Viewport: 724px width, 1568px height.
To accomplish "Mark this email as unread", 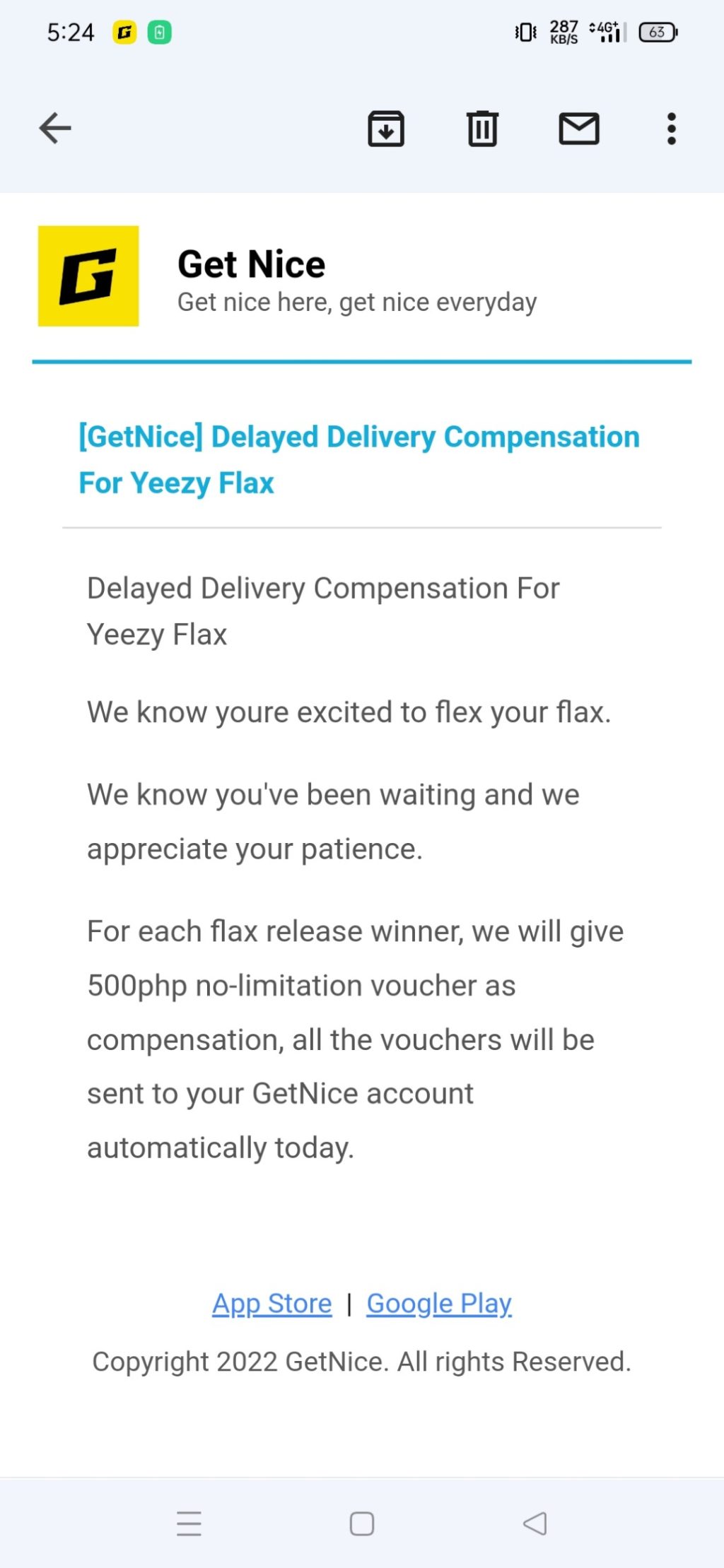I will coord(579,129).
